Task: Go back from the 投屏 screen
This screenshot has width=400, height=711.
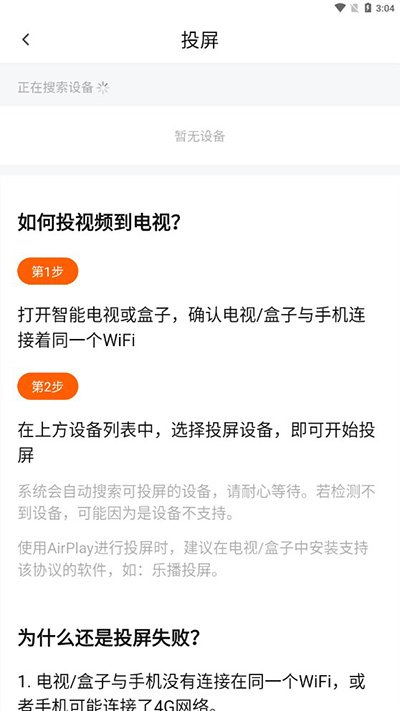Action: pyautogui.click(x=26, y=40)
